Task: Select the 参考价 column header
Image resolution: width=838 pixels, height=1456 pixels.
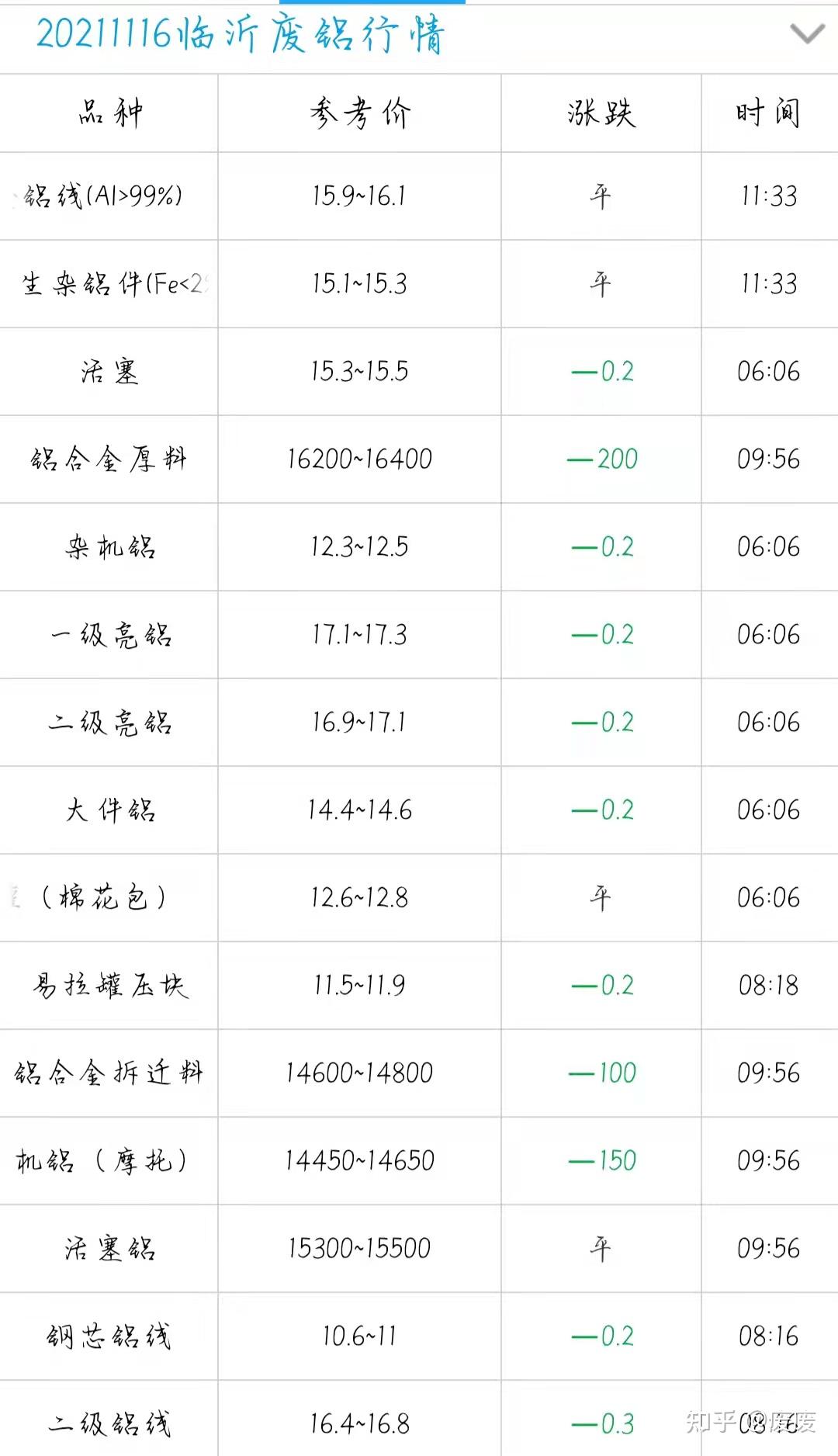Action: 361,110
